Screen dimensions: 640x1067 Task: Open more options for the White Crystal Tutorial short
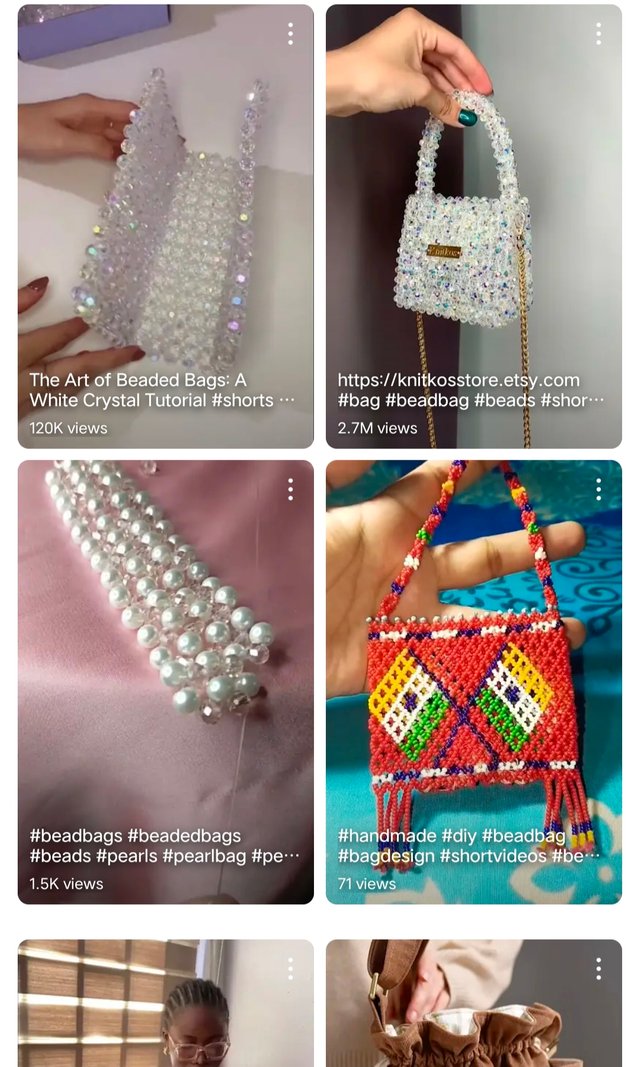click(291, 34)
